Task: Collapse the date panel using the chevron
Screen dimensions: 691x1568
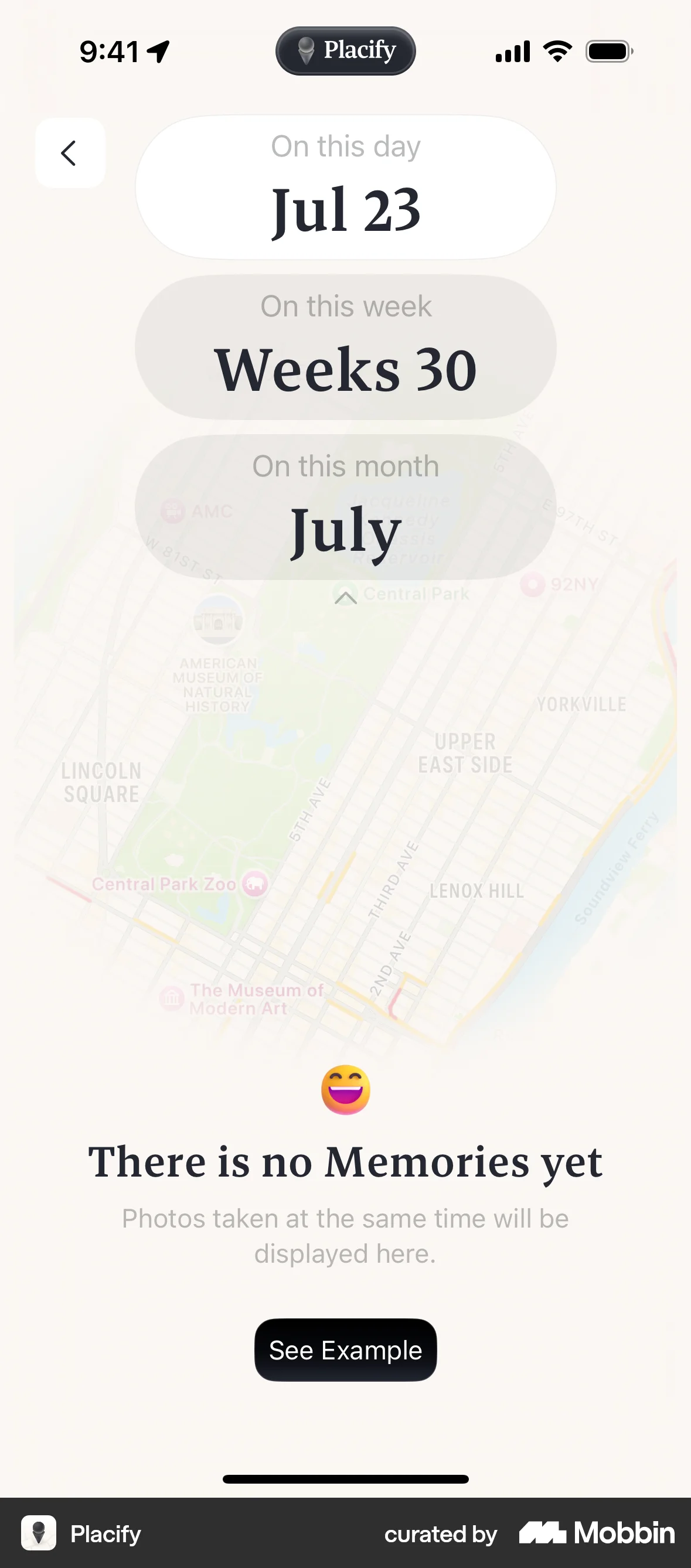Action: [x=345, y=598]
